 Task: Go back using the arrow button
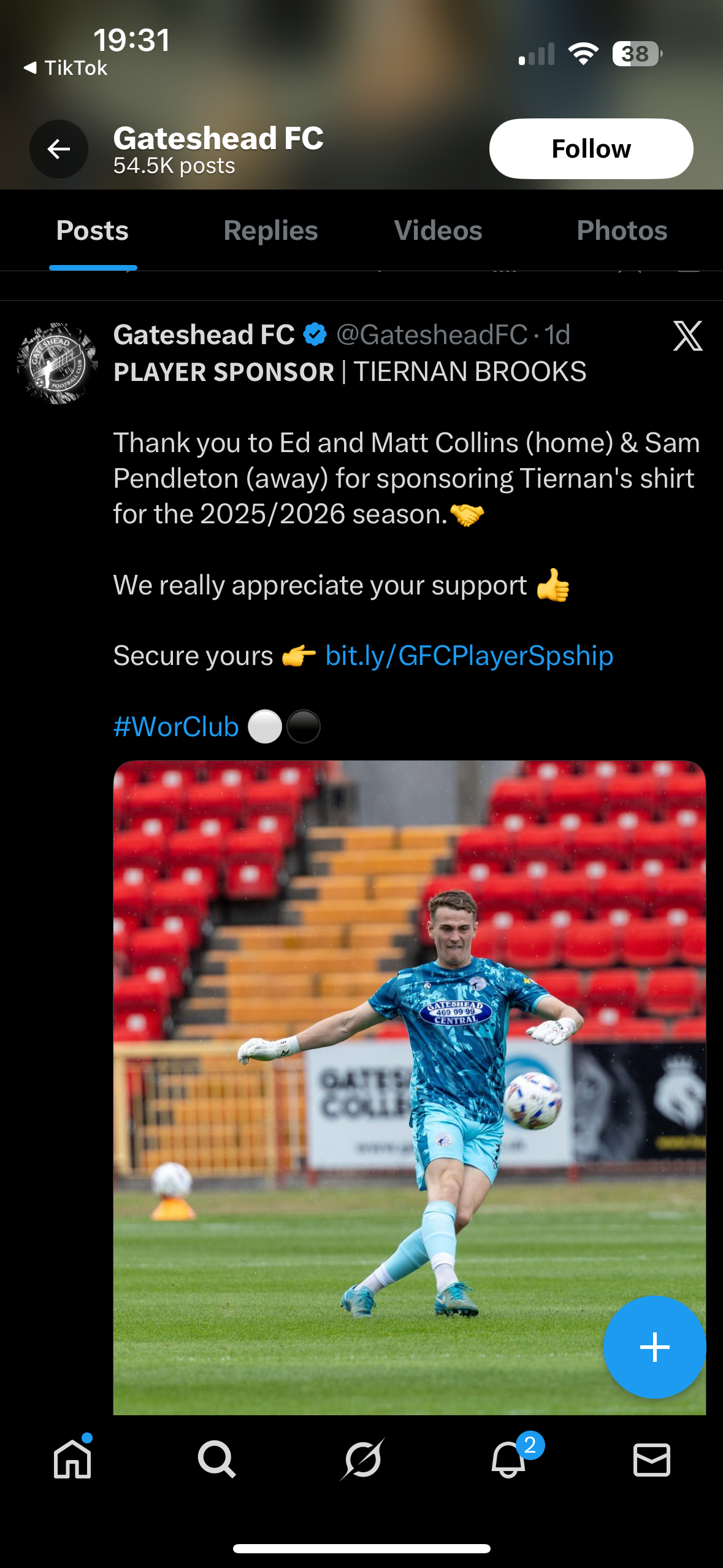59,149
